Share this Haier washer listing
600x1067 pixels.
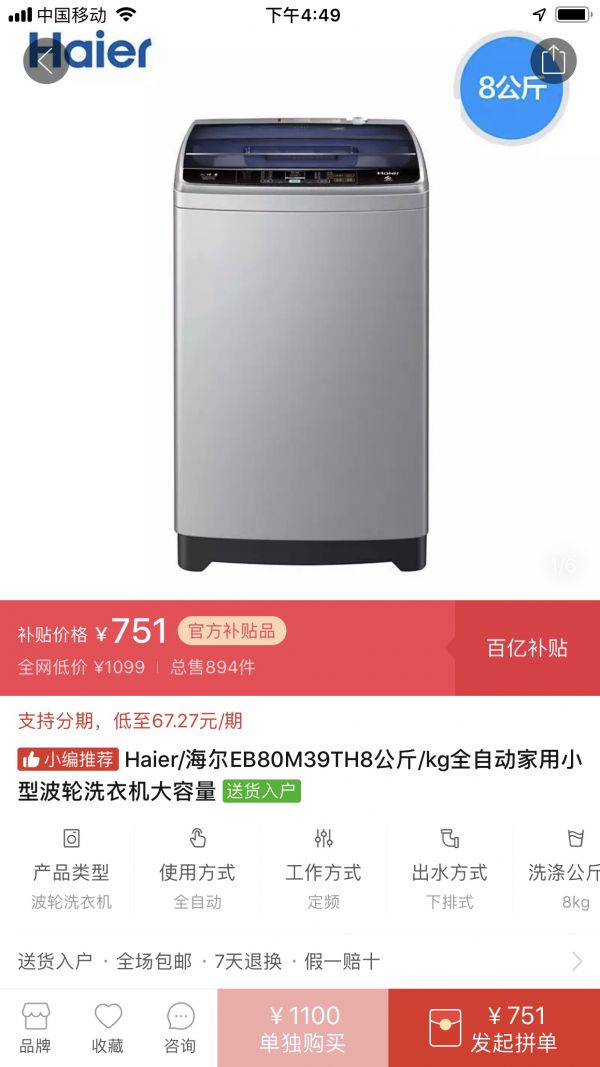(x=553, y=60)
